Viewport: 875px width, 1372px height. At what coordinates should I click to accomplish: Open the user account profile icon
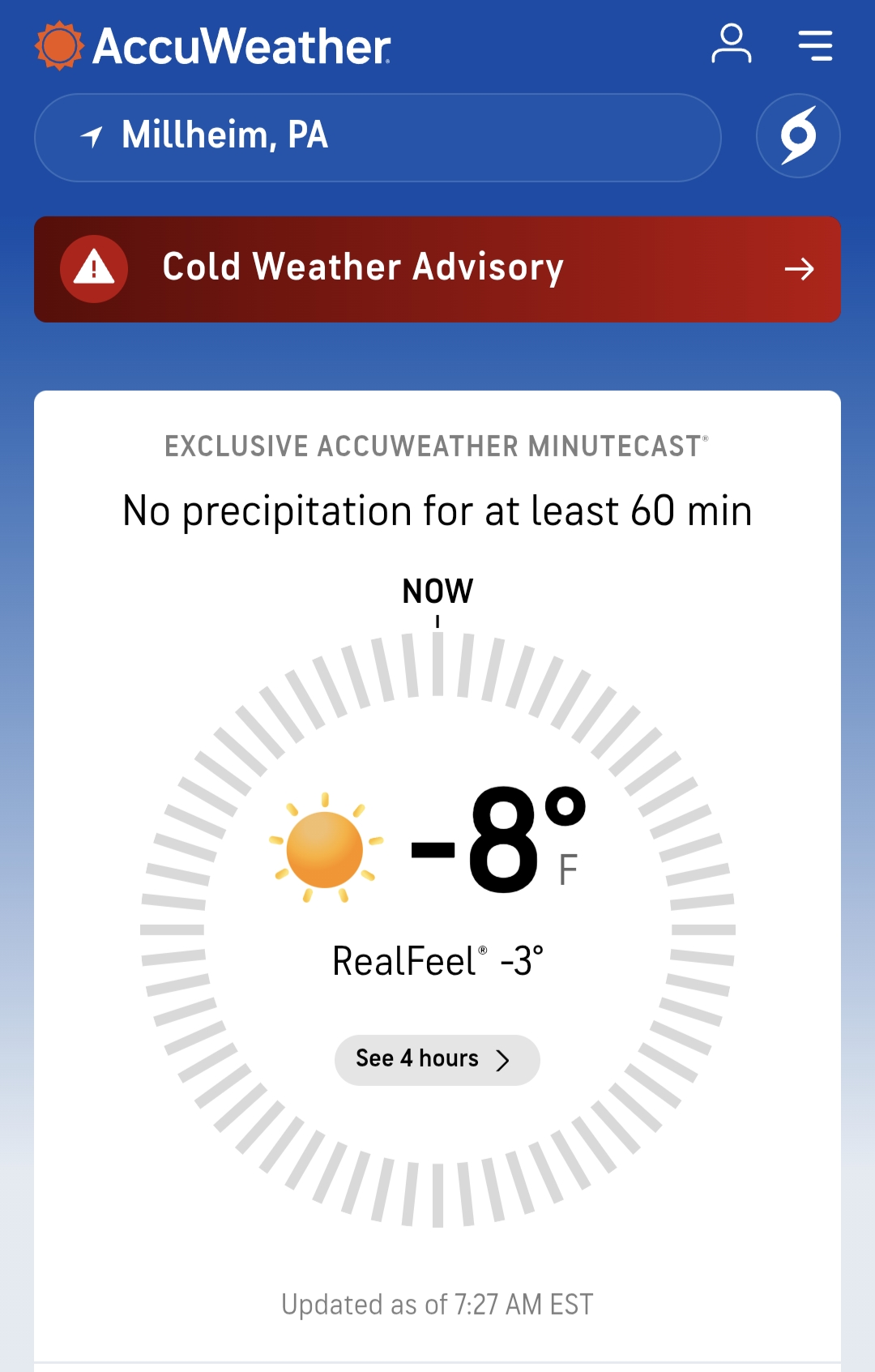(731, 45)
